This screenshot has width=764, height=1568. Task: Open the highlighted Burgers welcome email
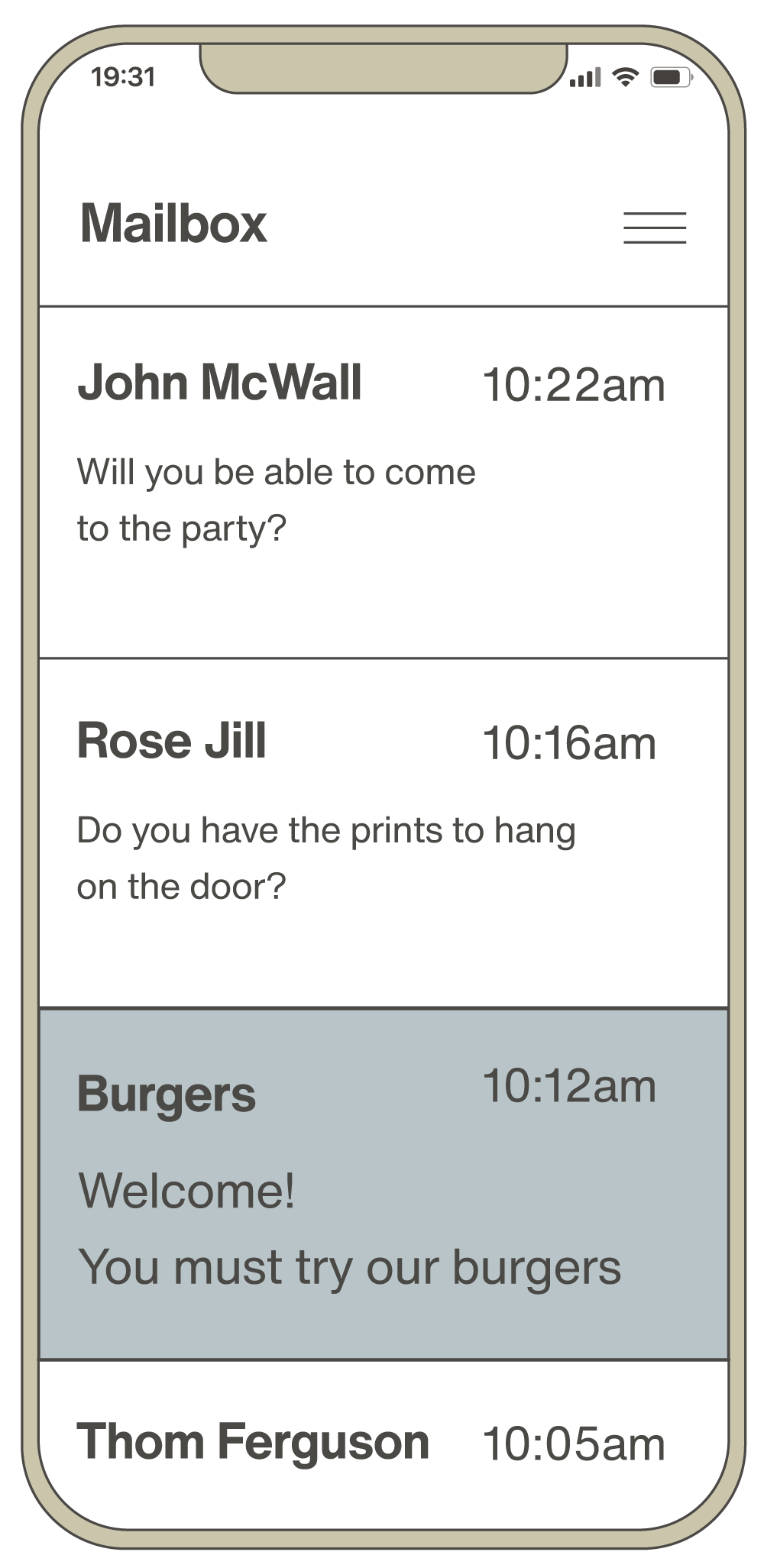[382, 1184]
